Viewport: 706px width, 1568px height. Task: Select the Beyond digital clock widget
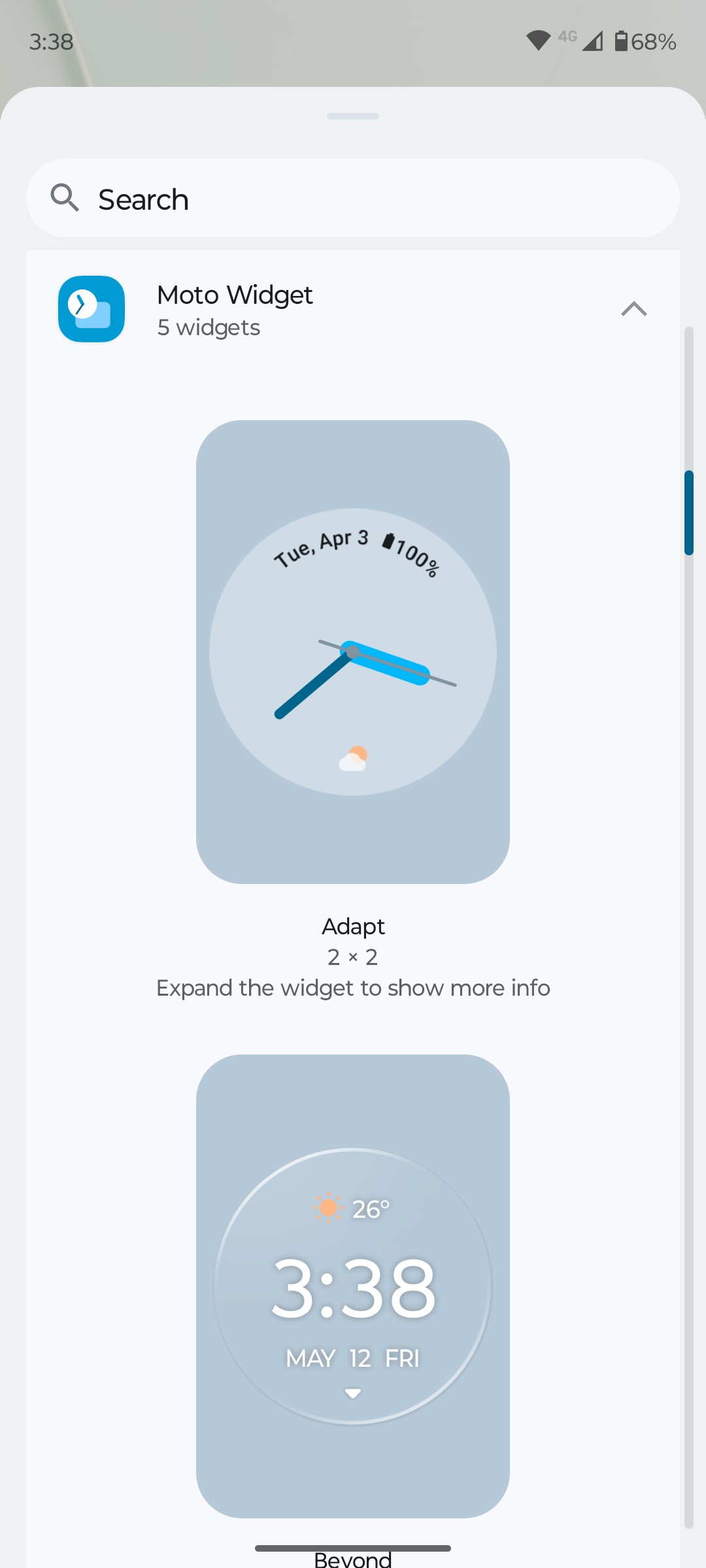353,1285
